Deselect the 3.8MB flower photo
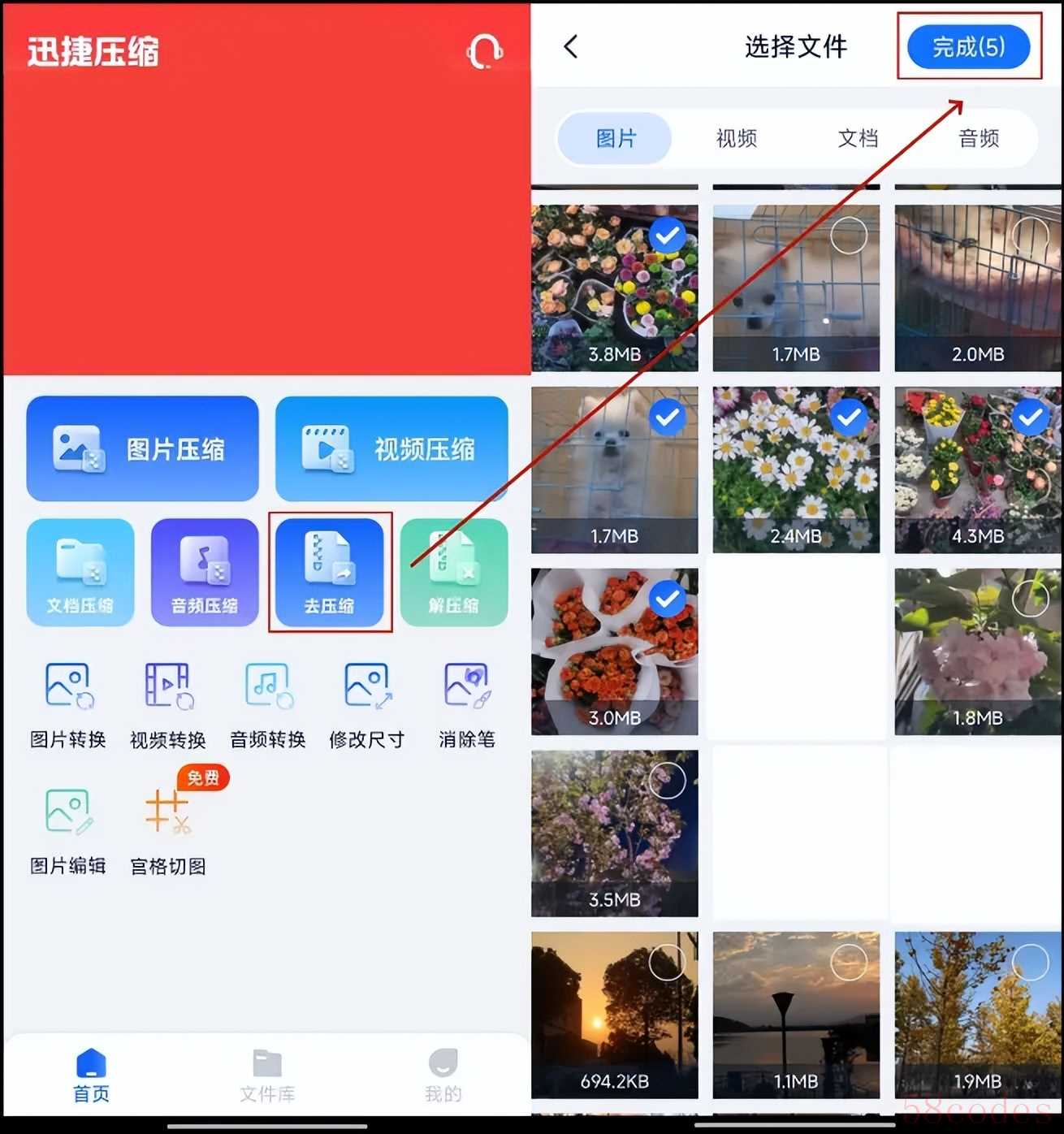 coord(667,236)
